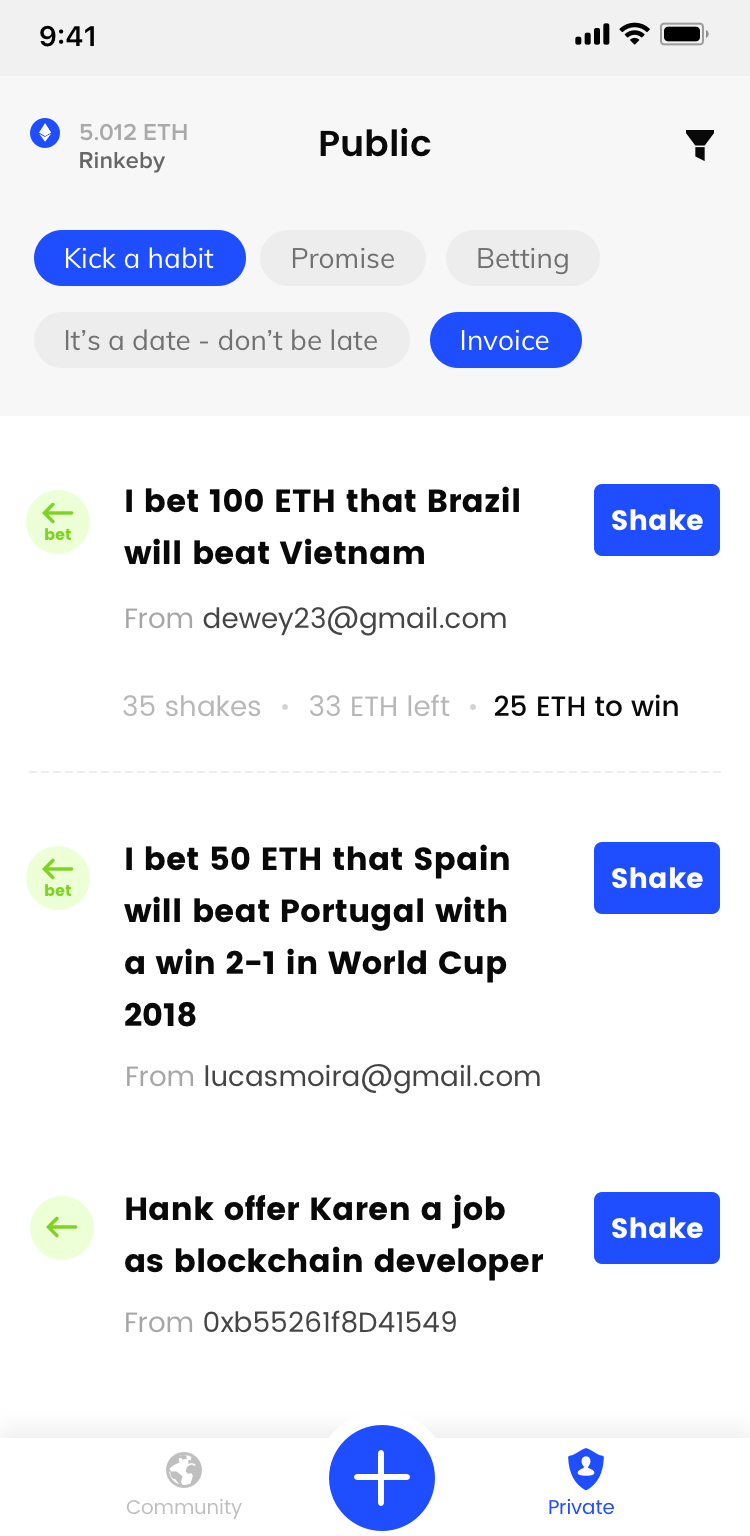The height and width of the screenshot is (1536, 750).
Task: Shake on the Brazil vs Vietnam bet
Action: [x=656, y=520]
